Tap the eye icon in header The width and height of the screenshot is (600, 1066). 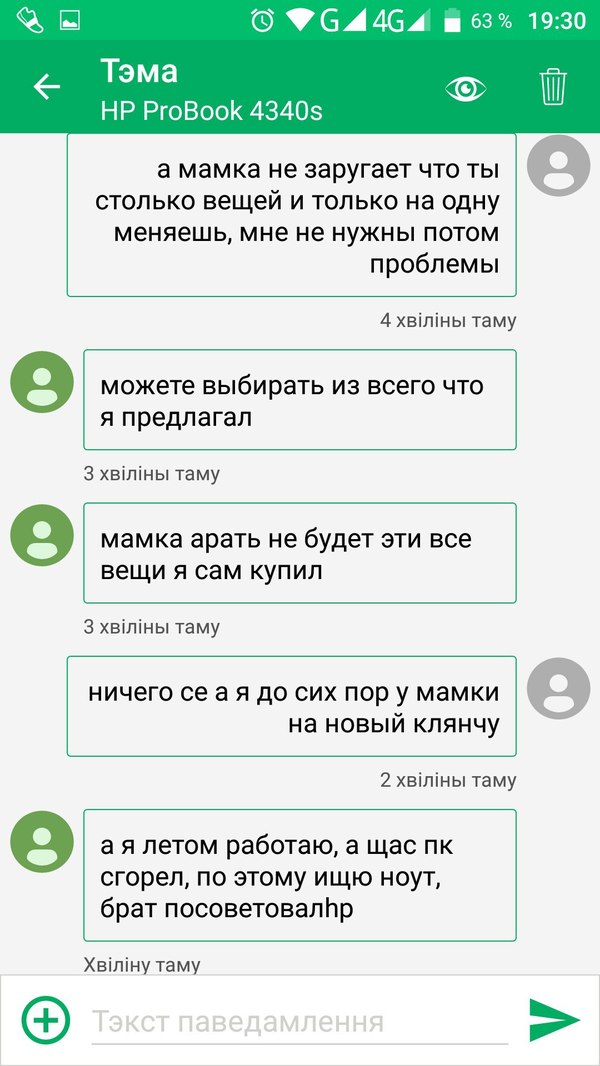tap(465, 88)
